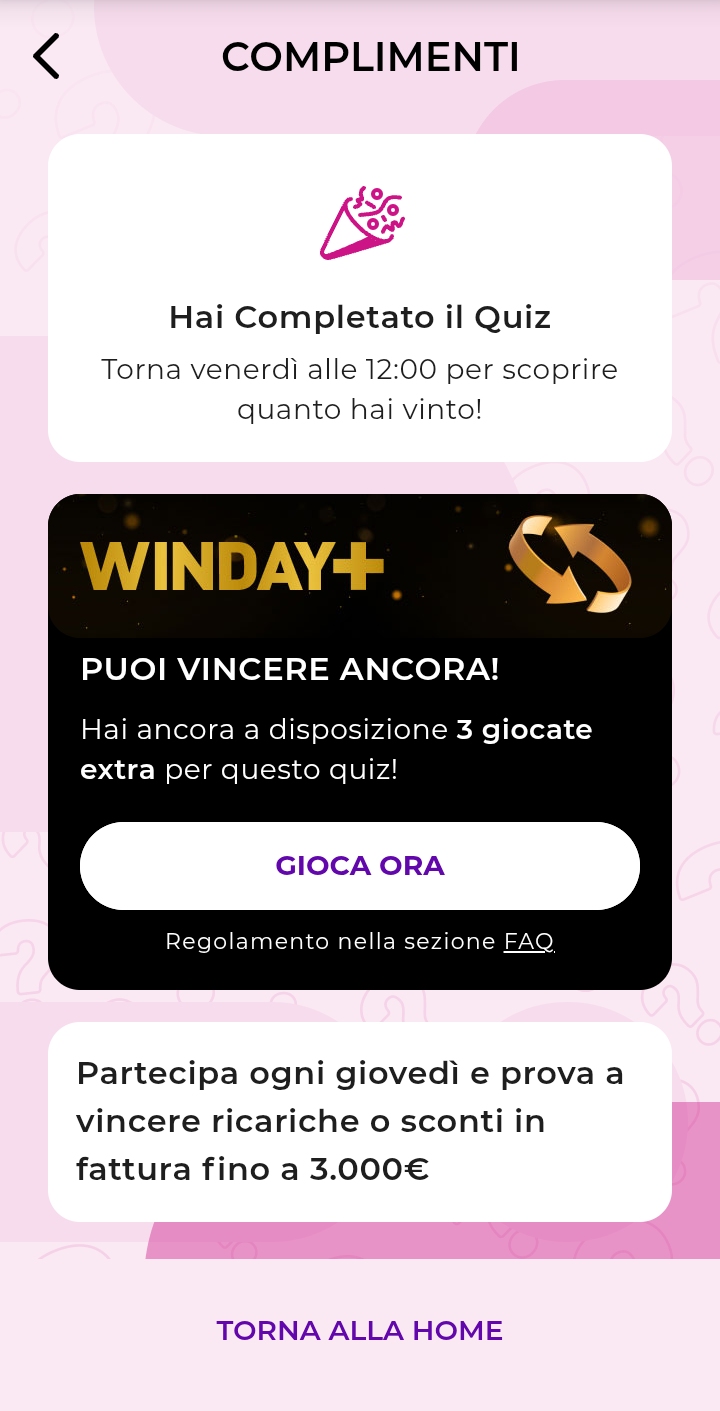
Task: Click the COMPLIMENTI header title
Action: coord(370,56)
